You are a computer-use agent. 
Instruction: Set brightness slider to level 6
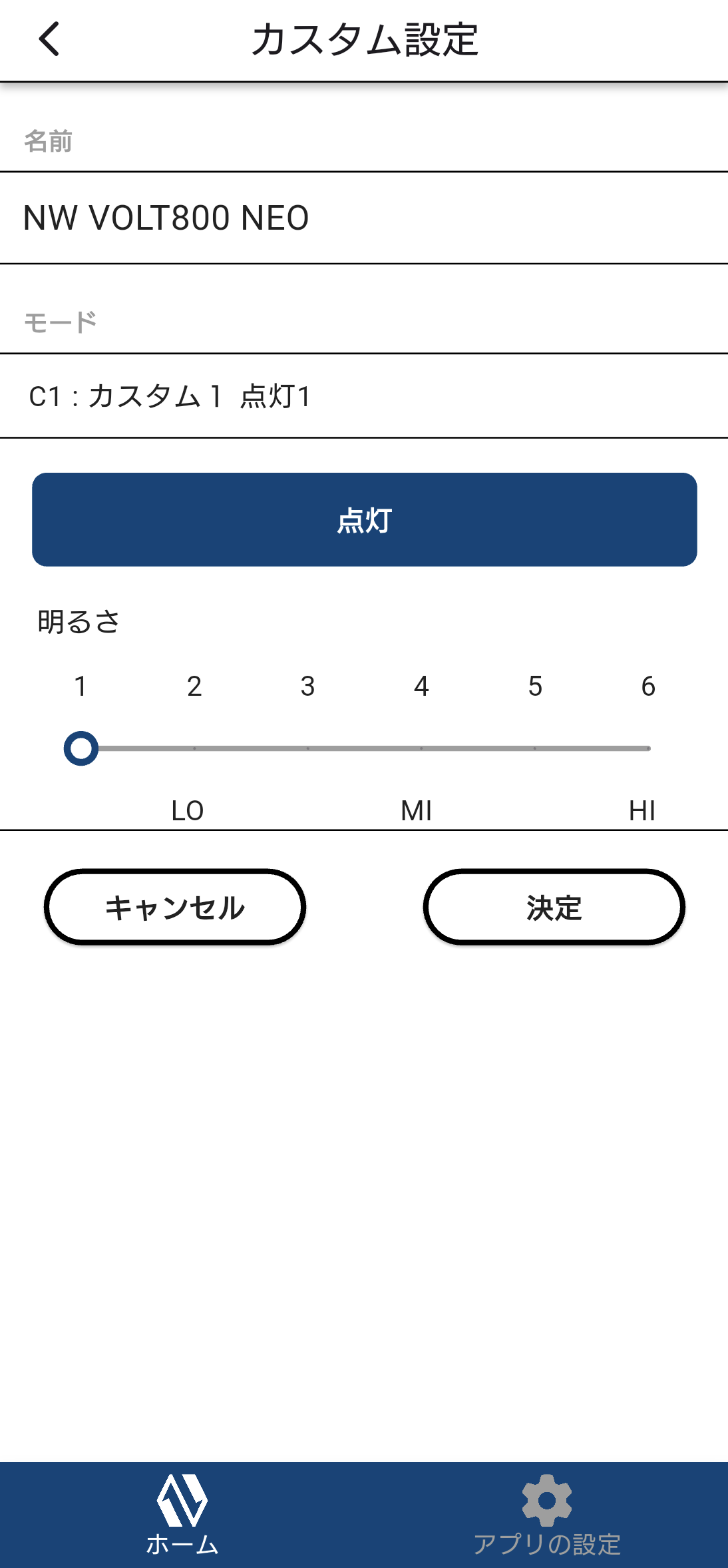[648, 748]
